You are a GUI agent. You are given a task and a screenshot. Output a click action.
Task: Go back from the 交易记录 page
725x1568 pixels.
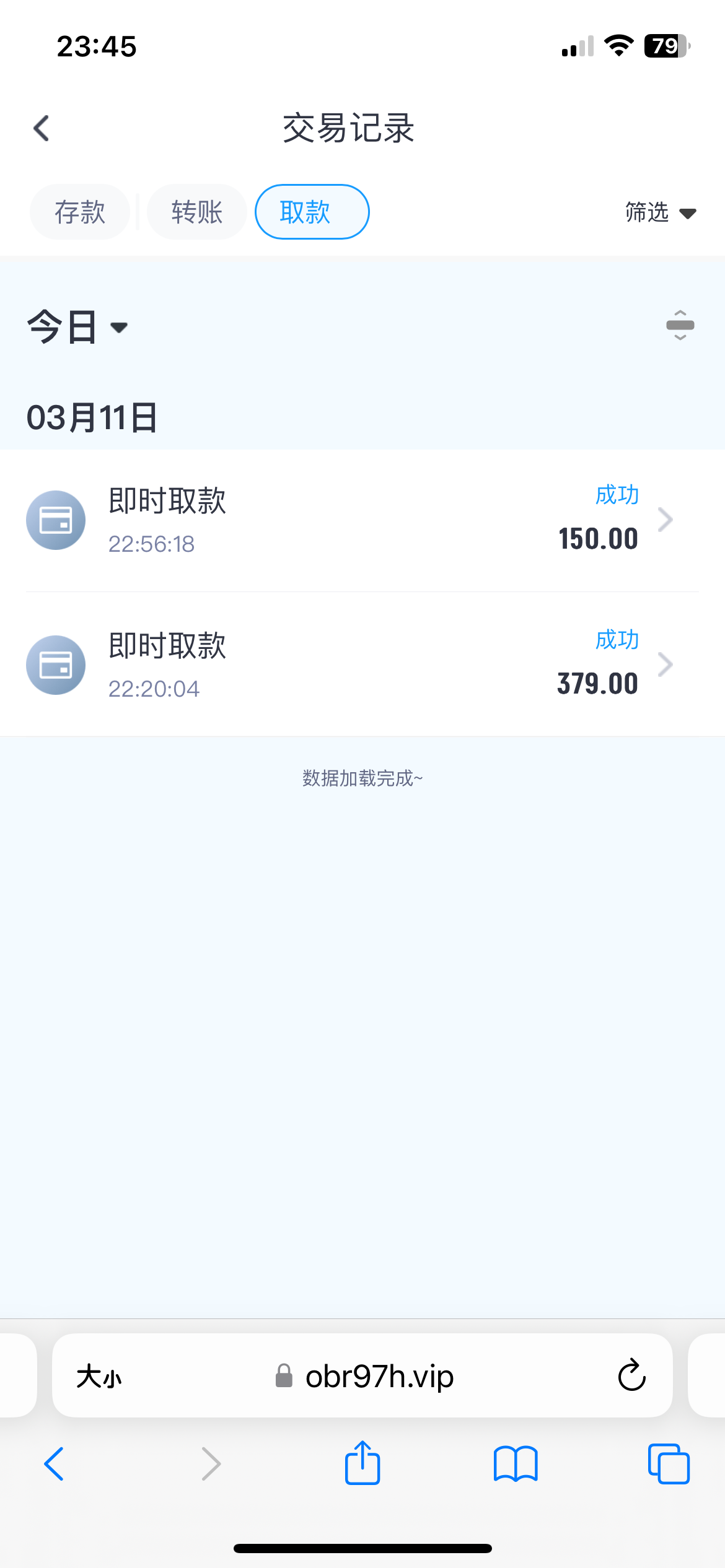42,129
